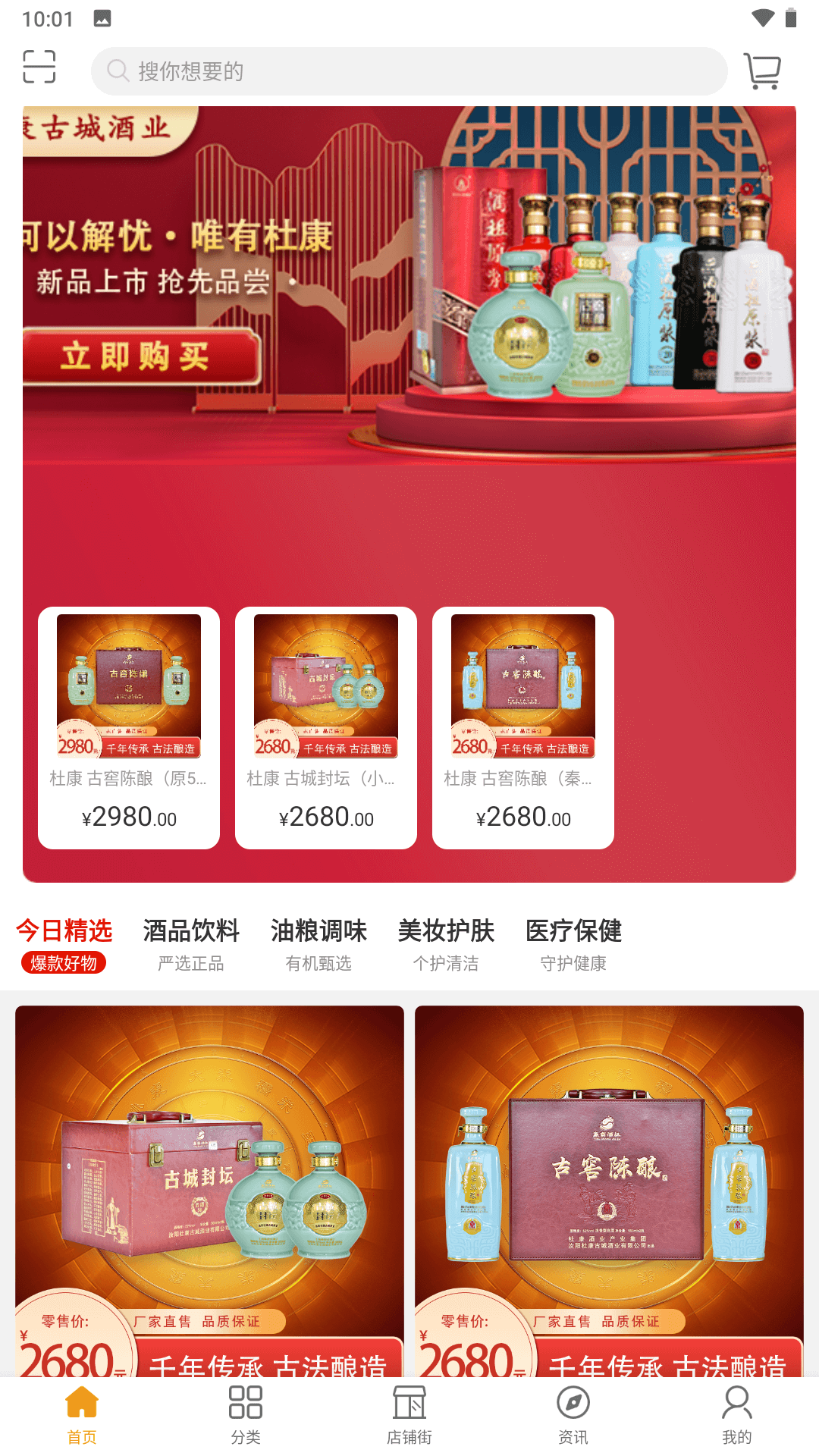819x1456 pixels.
Task: Open the 杜康 古窖陈酿 ¥2980 product card
Action: point(129,727)
